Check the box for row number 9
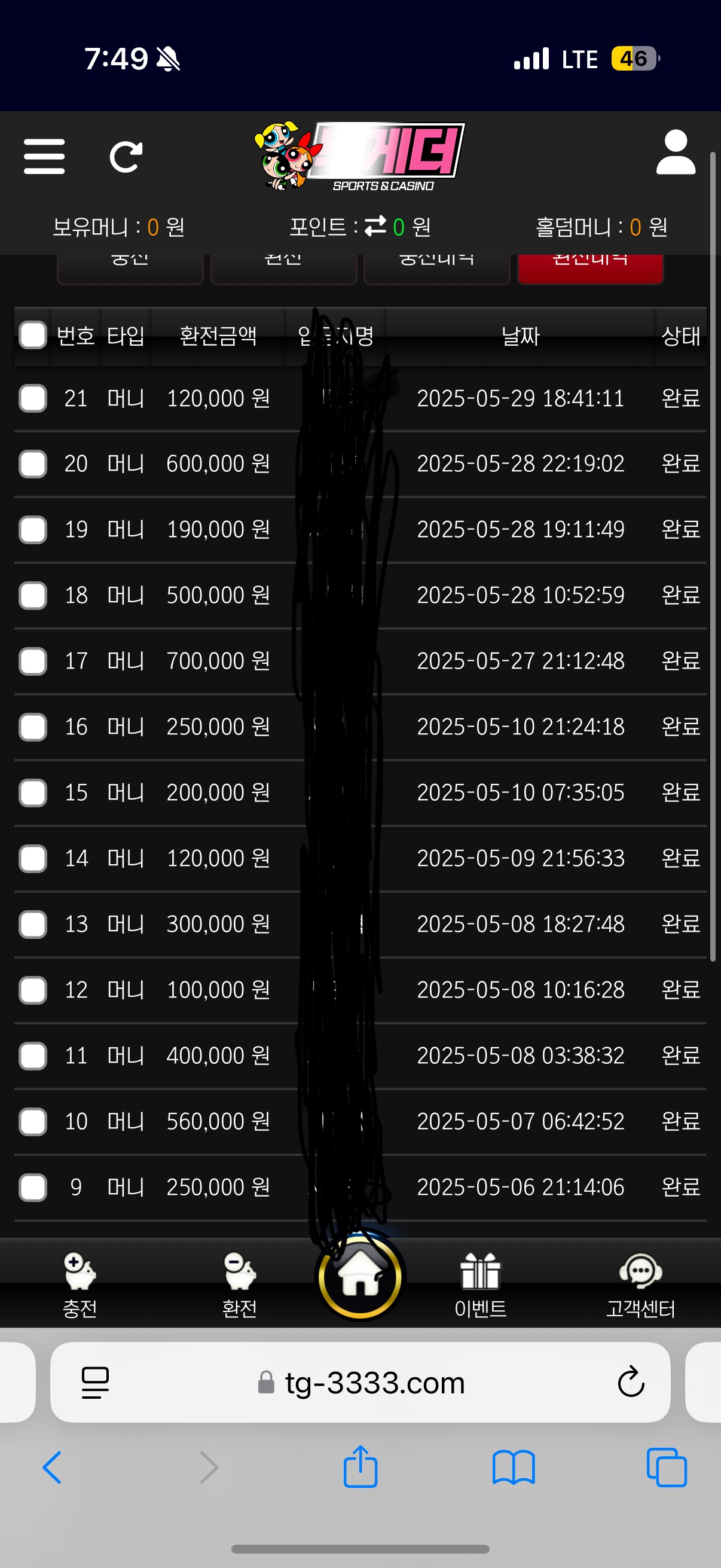721x1568 pixels. pos(33,1188)
